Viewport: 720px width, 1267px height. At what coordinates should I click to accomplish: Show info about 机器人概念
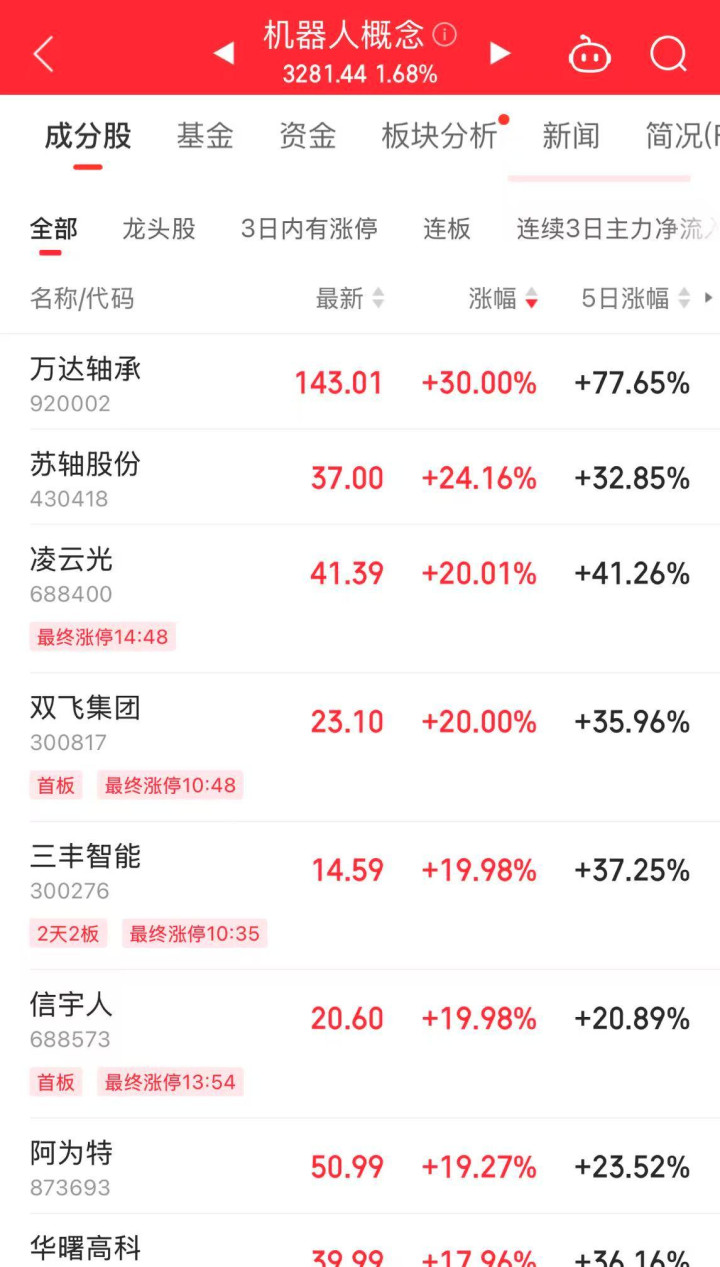click(x=445, y=35)
